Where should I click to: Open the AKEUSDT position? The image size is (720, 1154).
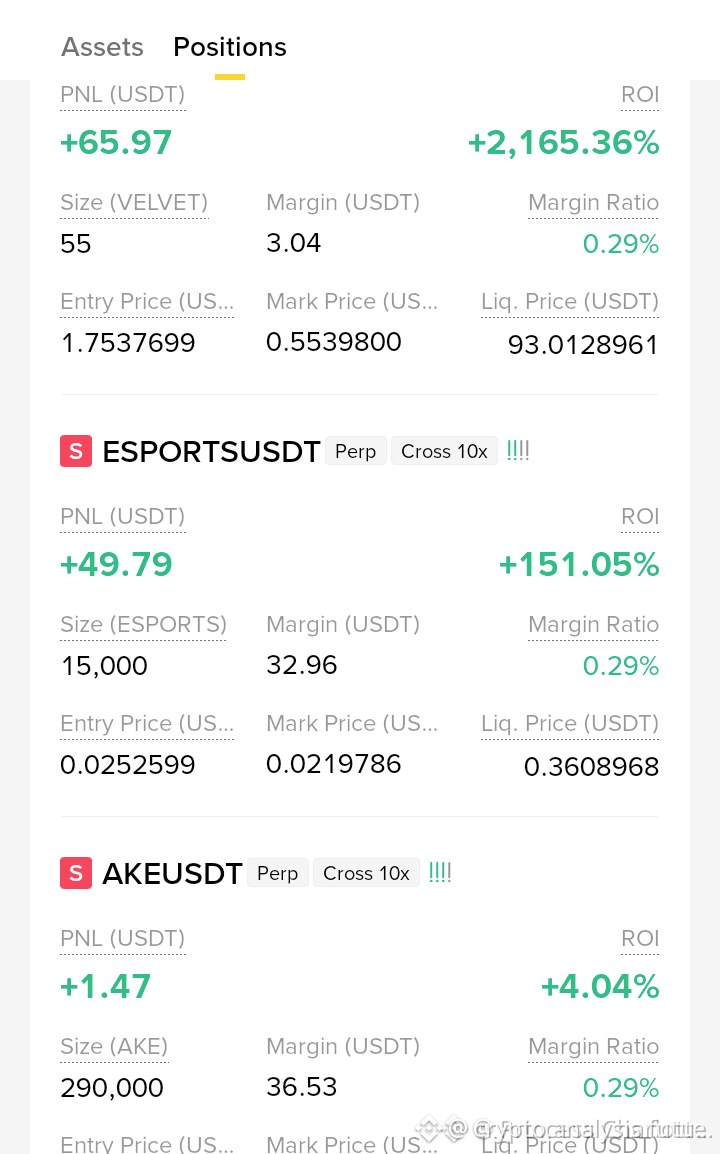(172, 874)
